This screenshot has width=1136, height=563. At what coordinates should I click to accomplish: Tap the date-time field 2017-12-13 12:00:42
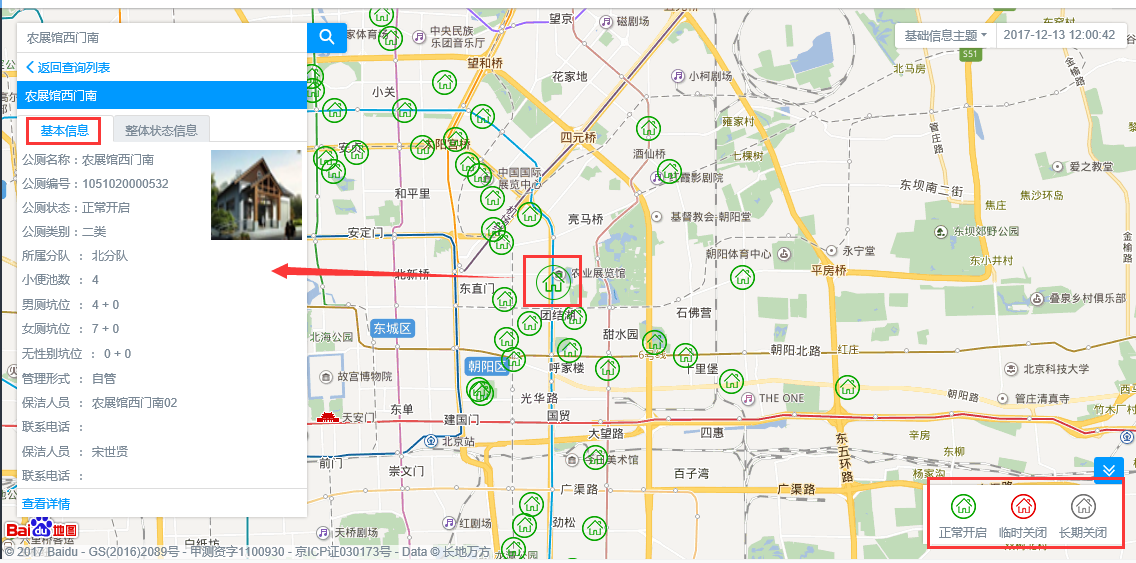(x=1059, y=35)
